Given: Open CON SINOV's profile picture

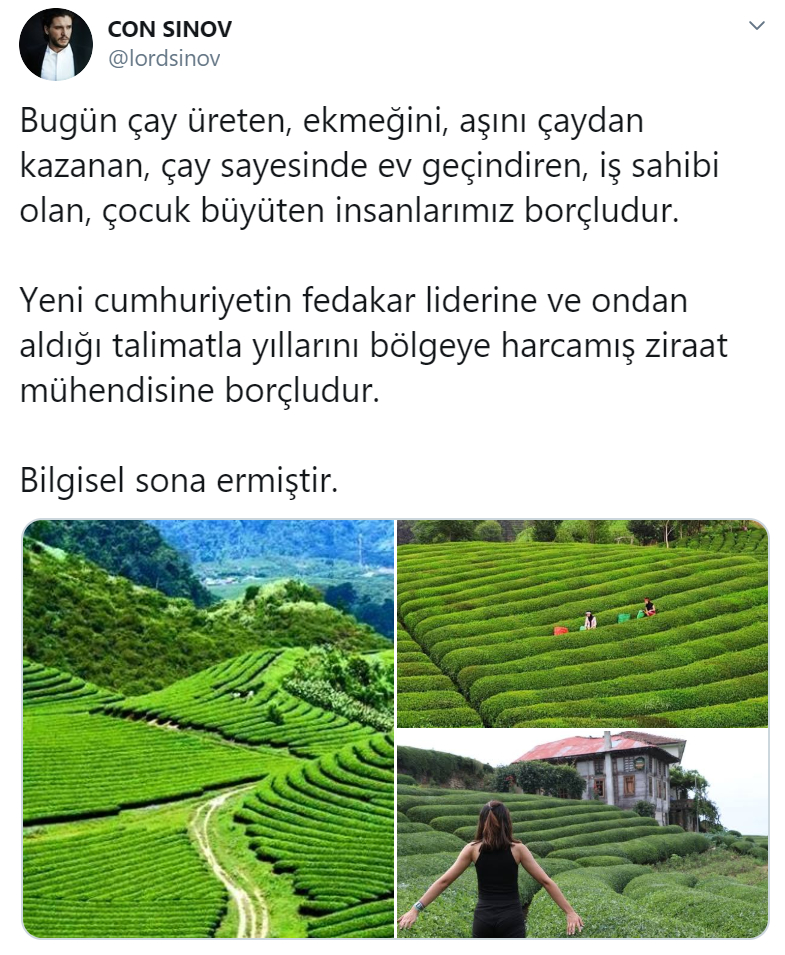Looking at the screenshot, I should (x=56, y=44).
